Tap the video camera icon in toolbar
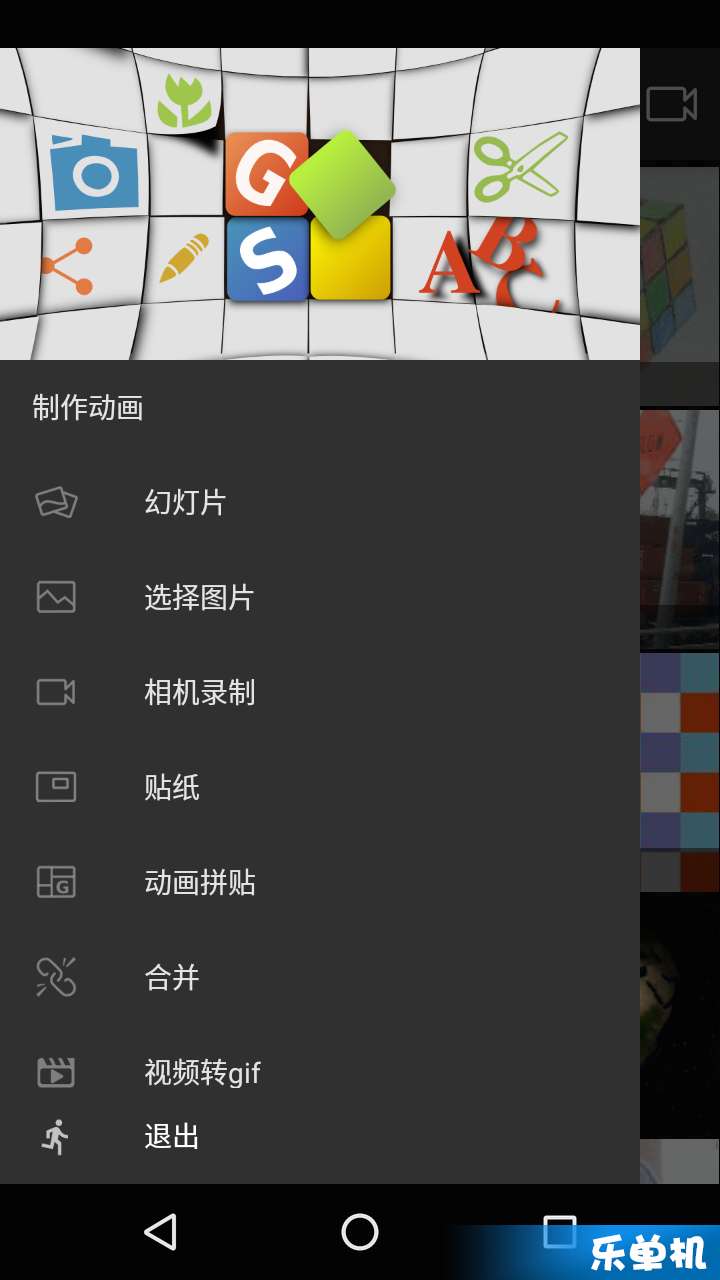The width and height of the screenshot is (720, 1280). coord(671,104)
